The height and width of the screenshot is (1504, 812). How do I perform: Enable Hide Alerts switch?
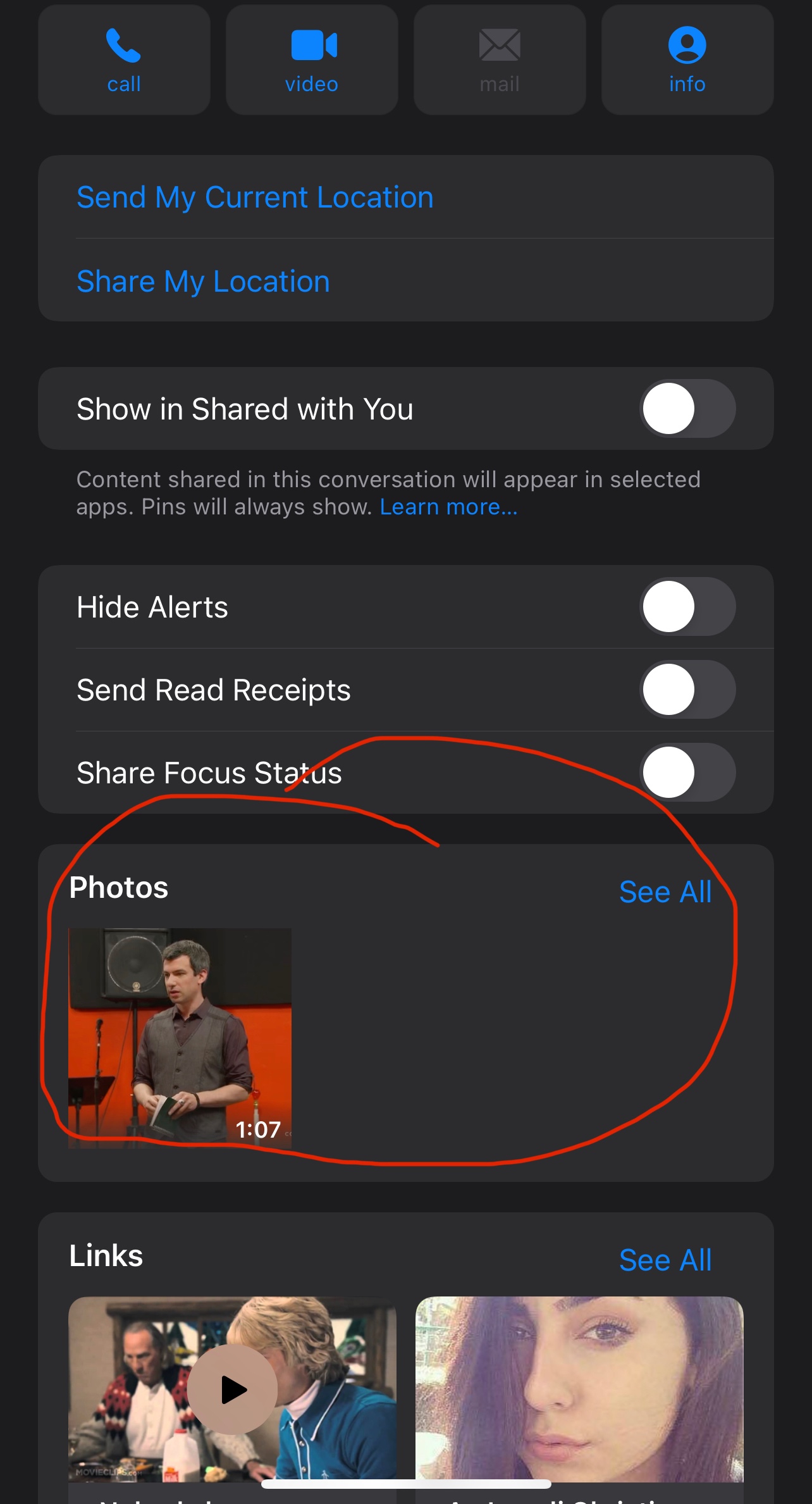point(687,607)
